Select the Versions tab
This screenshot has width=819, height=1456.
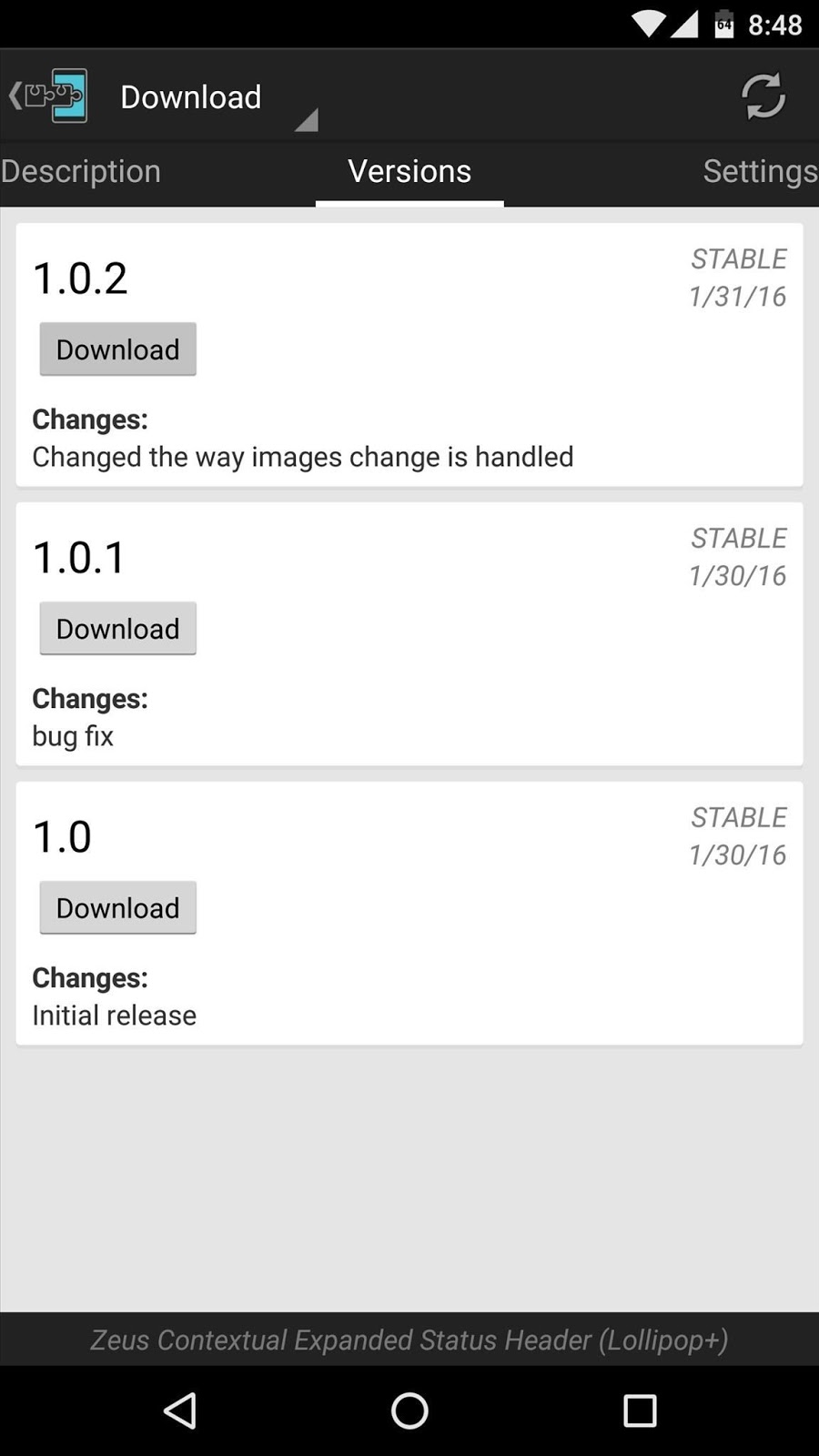pyautogui.click(x=409, y=171)
